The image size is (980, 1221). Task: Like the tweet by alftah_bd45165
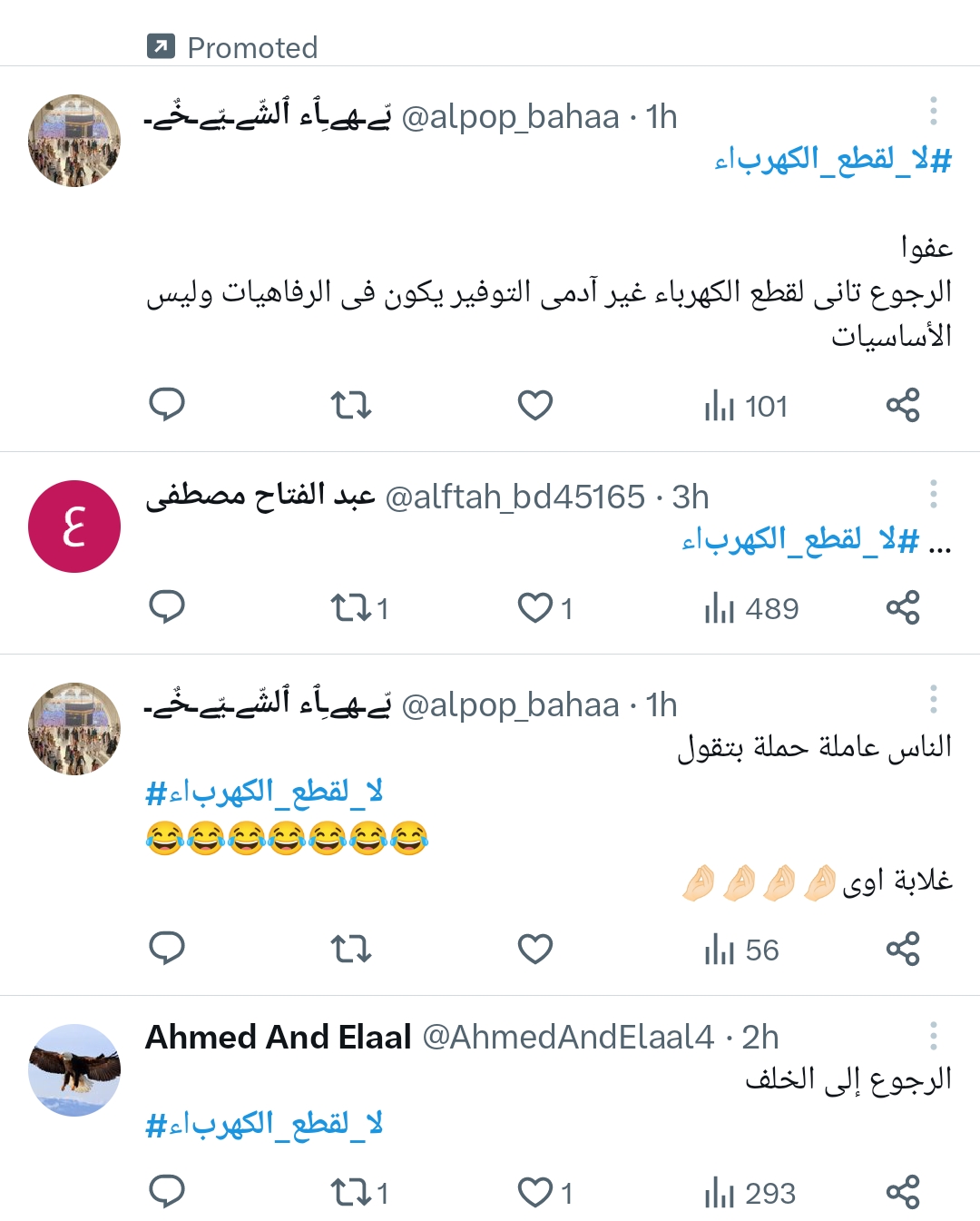click(x=534, y=607)
